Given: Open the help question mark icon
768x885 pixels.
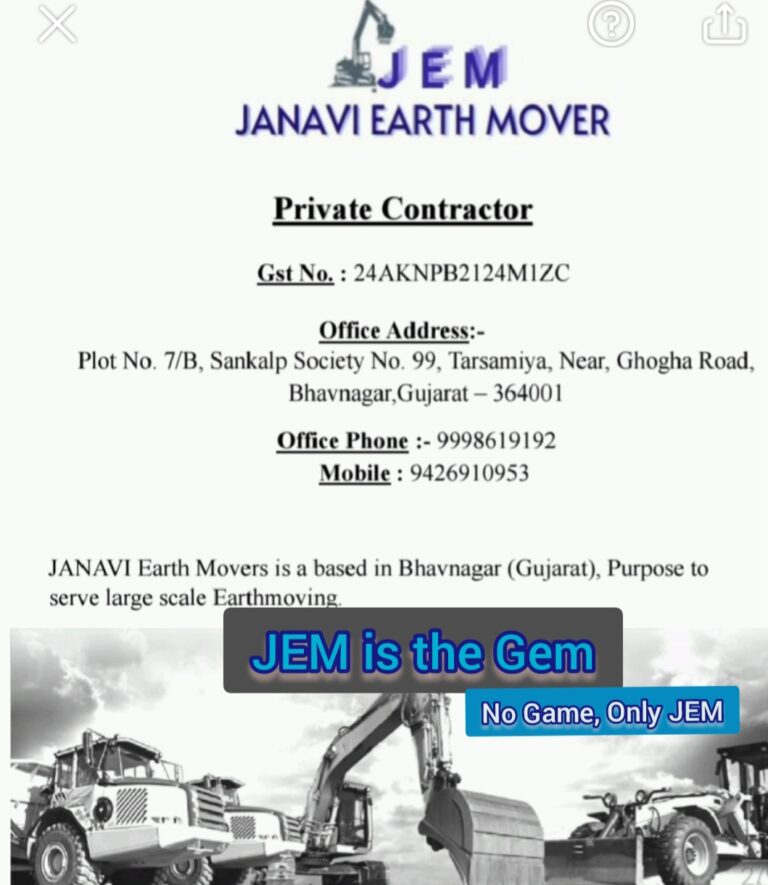Looking at the screenshot, I should pyautogui.click(x=611, y=24).
